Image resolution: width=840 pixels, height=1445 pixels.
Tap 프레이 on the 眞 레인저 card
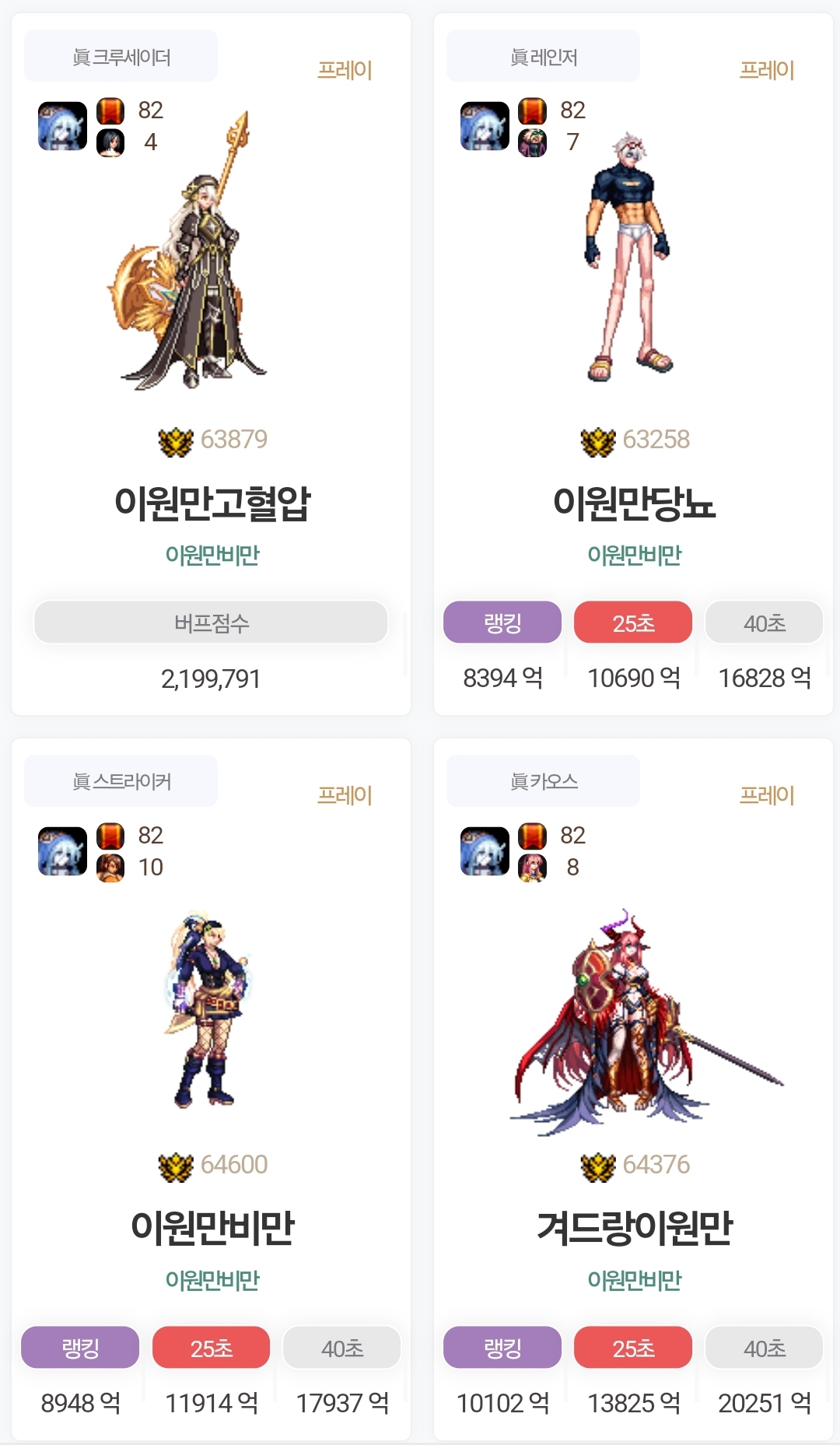click(767, 70)
